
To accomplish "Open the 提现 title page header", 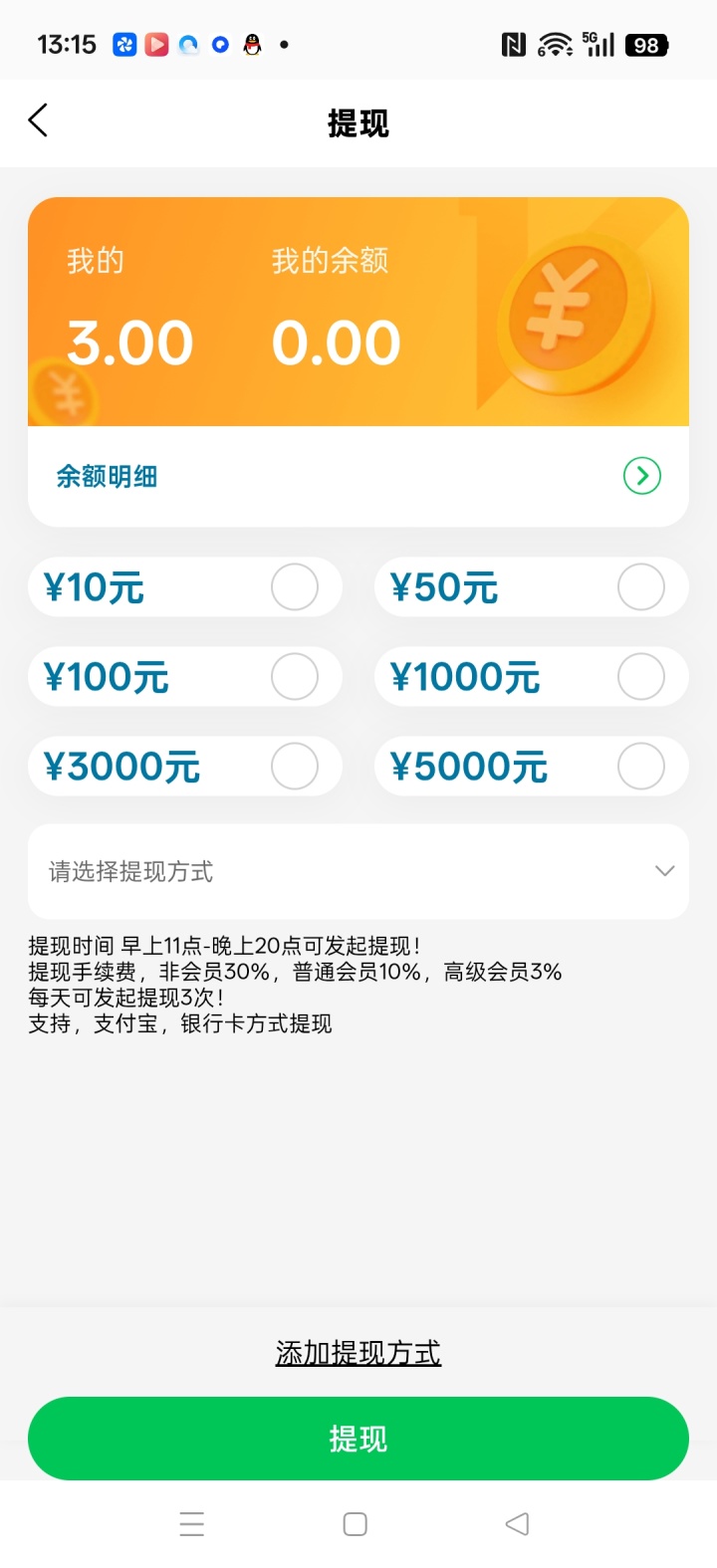I will click(x=358, y=123).
